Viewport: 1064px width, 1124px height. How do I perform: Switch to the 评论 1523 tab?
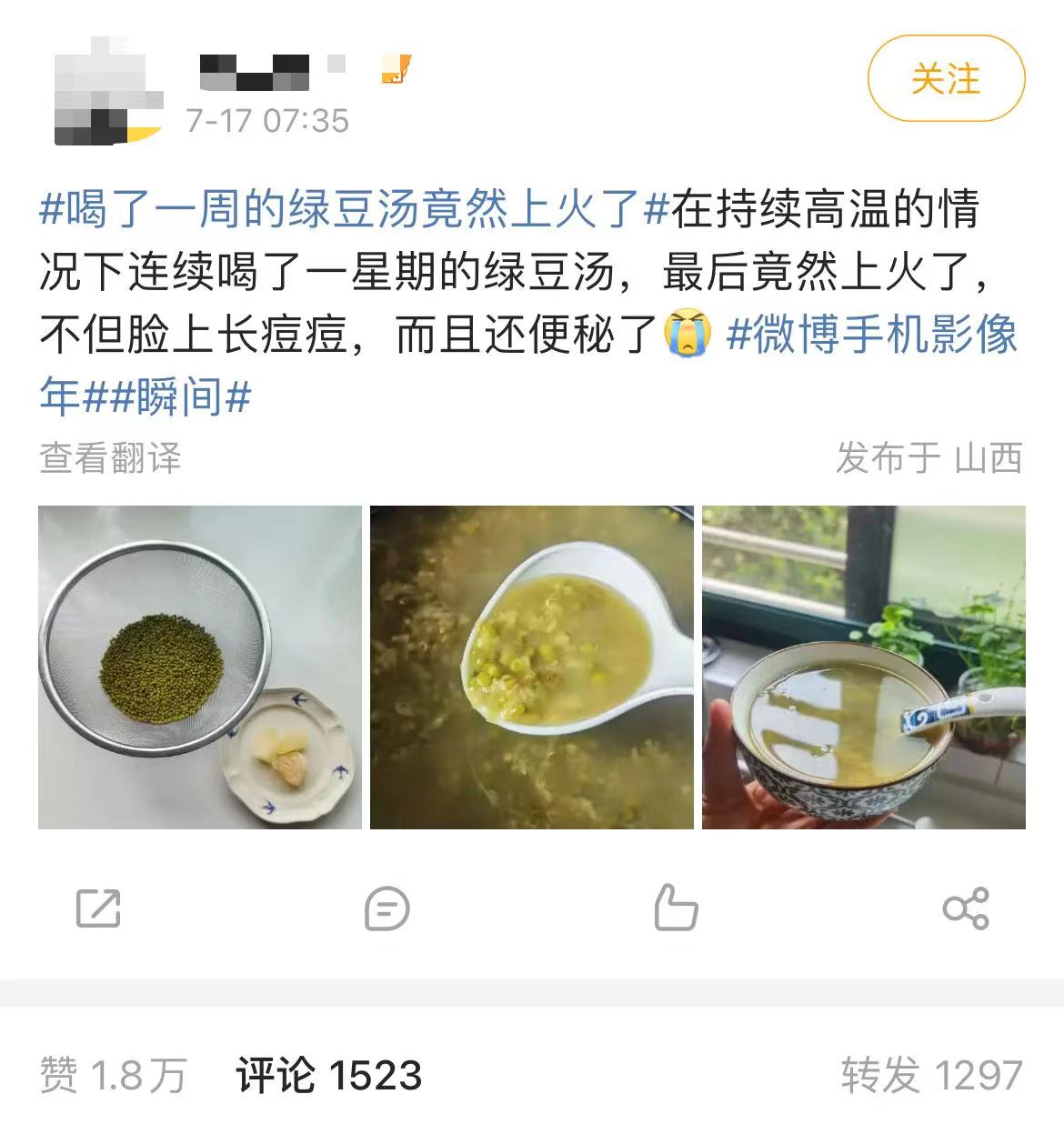tap(329, 1075)
